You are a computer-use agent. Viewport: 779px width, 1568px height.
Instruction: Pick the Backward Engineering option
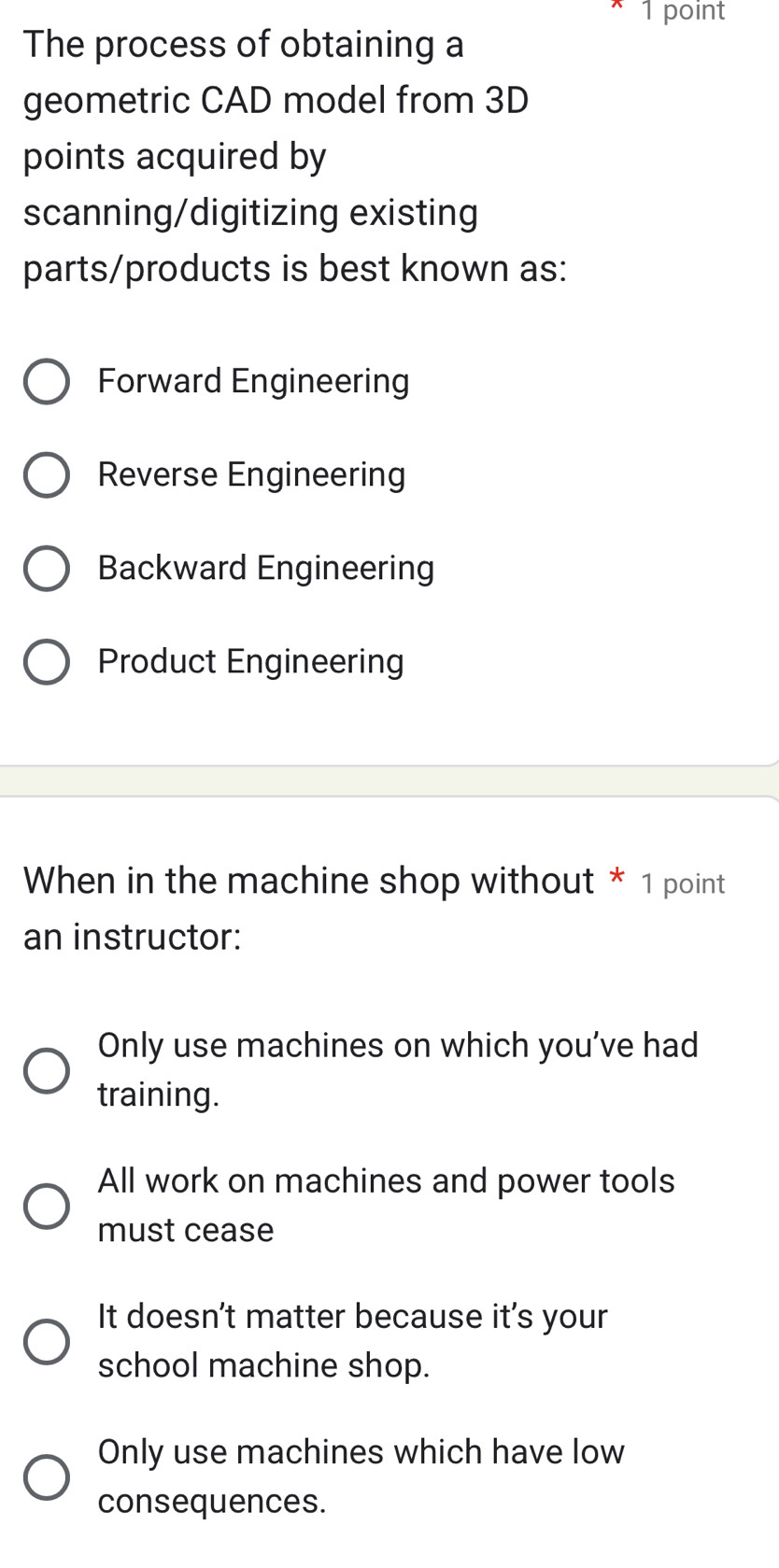[x=46, y=569]
